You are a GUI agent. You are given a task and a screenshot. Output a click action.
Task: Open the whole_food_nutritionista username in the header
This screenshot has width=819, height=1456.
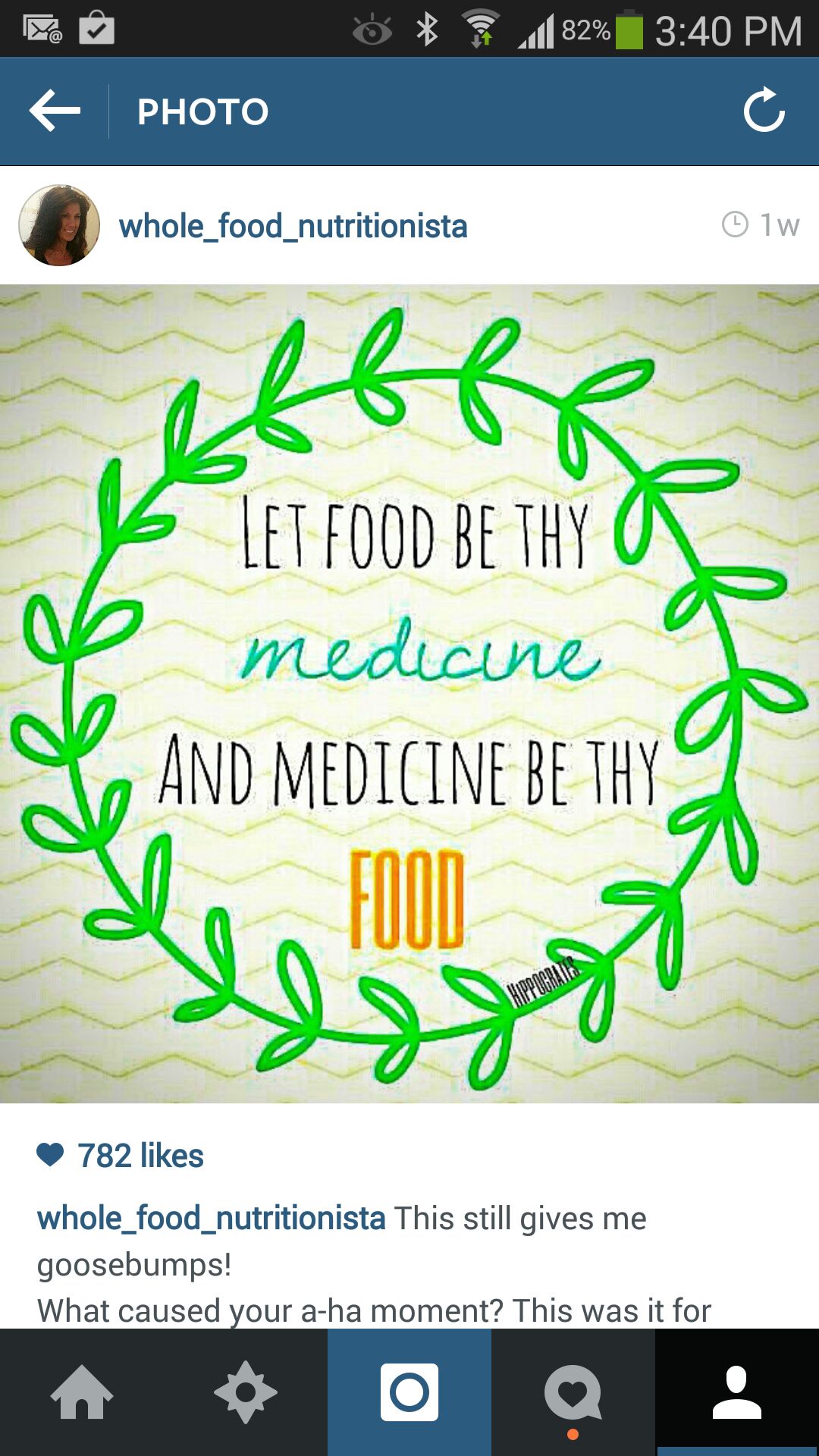pyautogui.click(x=293, y=226)
